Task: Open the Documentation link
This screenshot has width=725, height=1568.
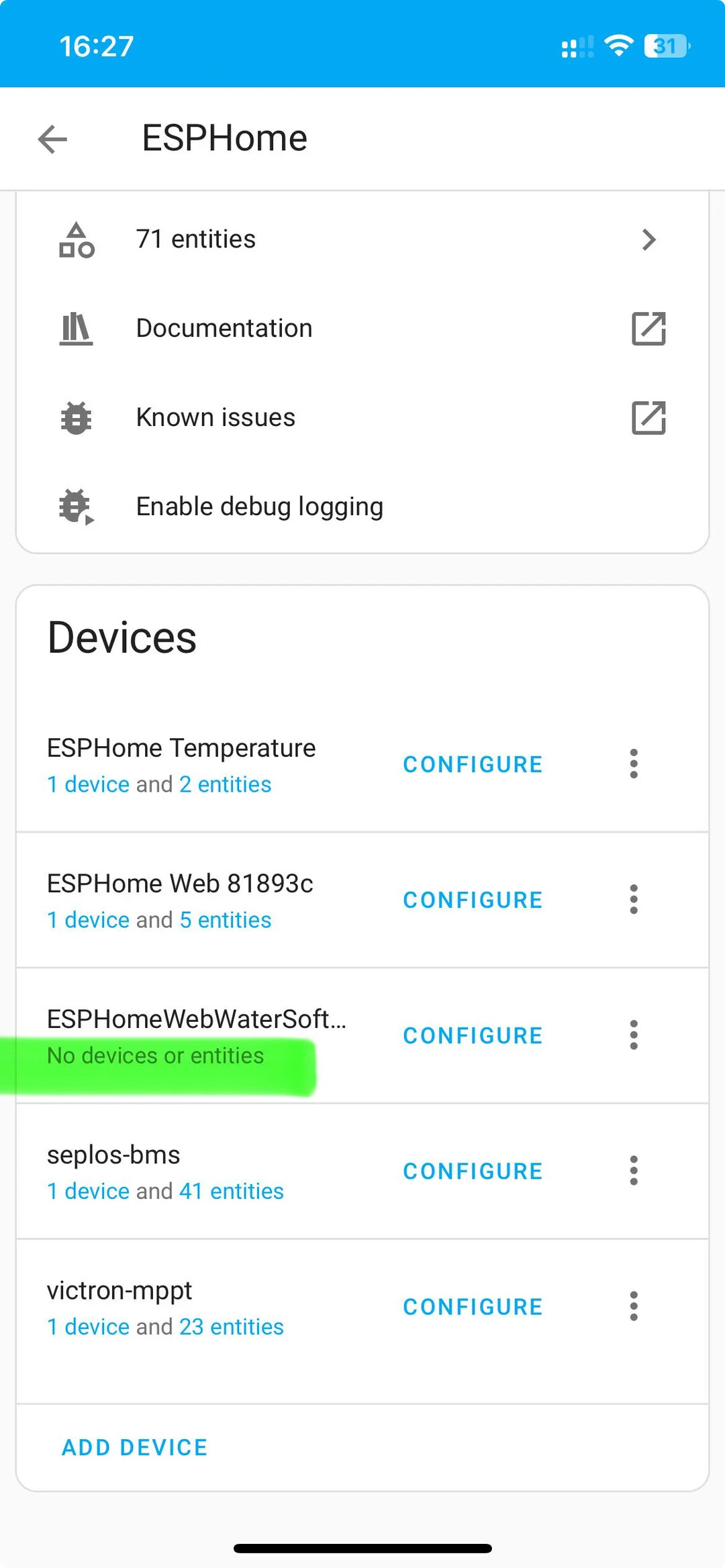Action: (x=362, y=329)
